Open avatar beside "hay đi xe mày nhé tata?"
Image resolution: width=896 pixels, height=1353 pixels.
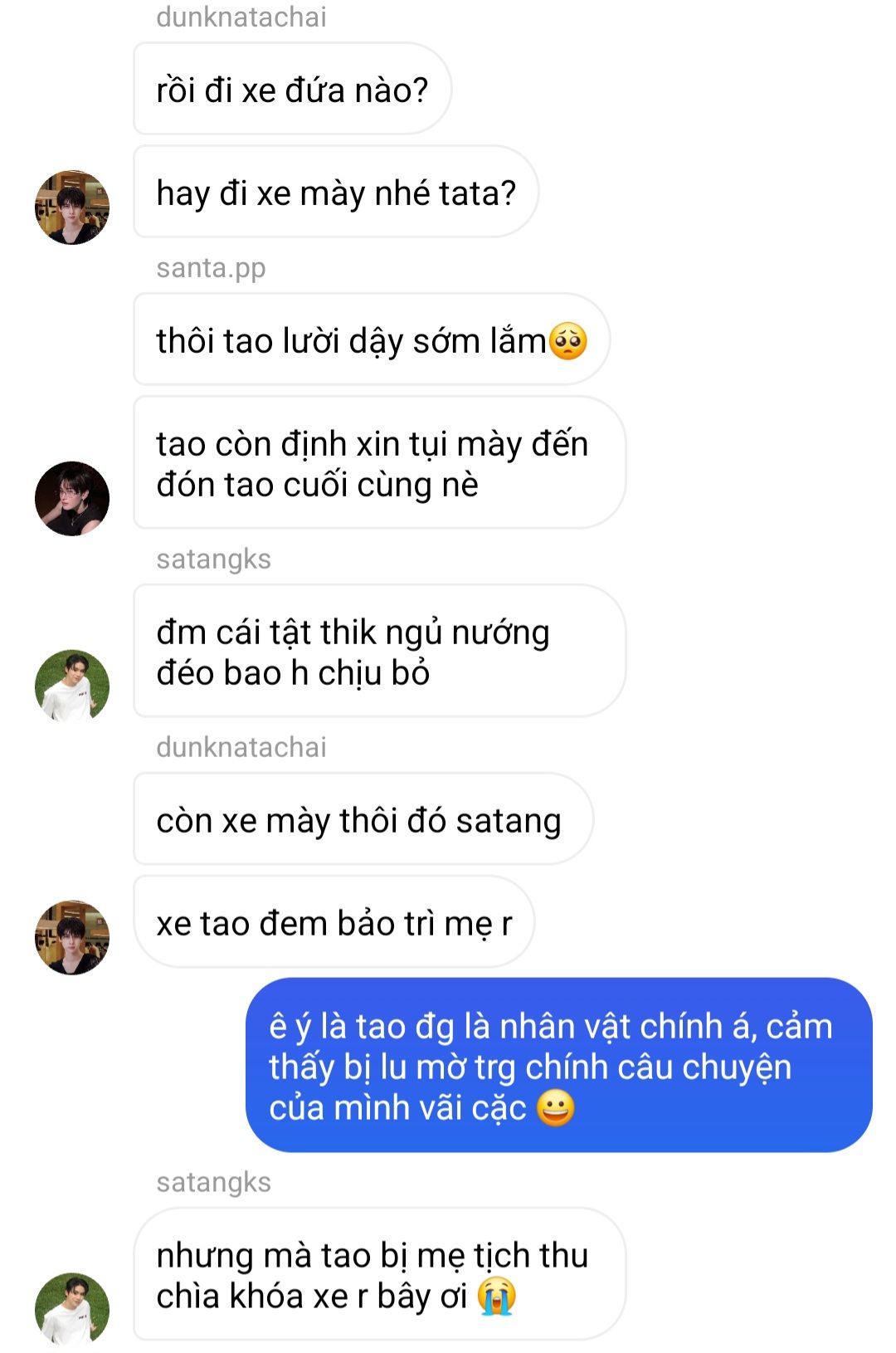72,208
